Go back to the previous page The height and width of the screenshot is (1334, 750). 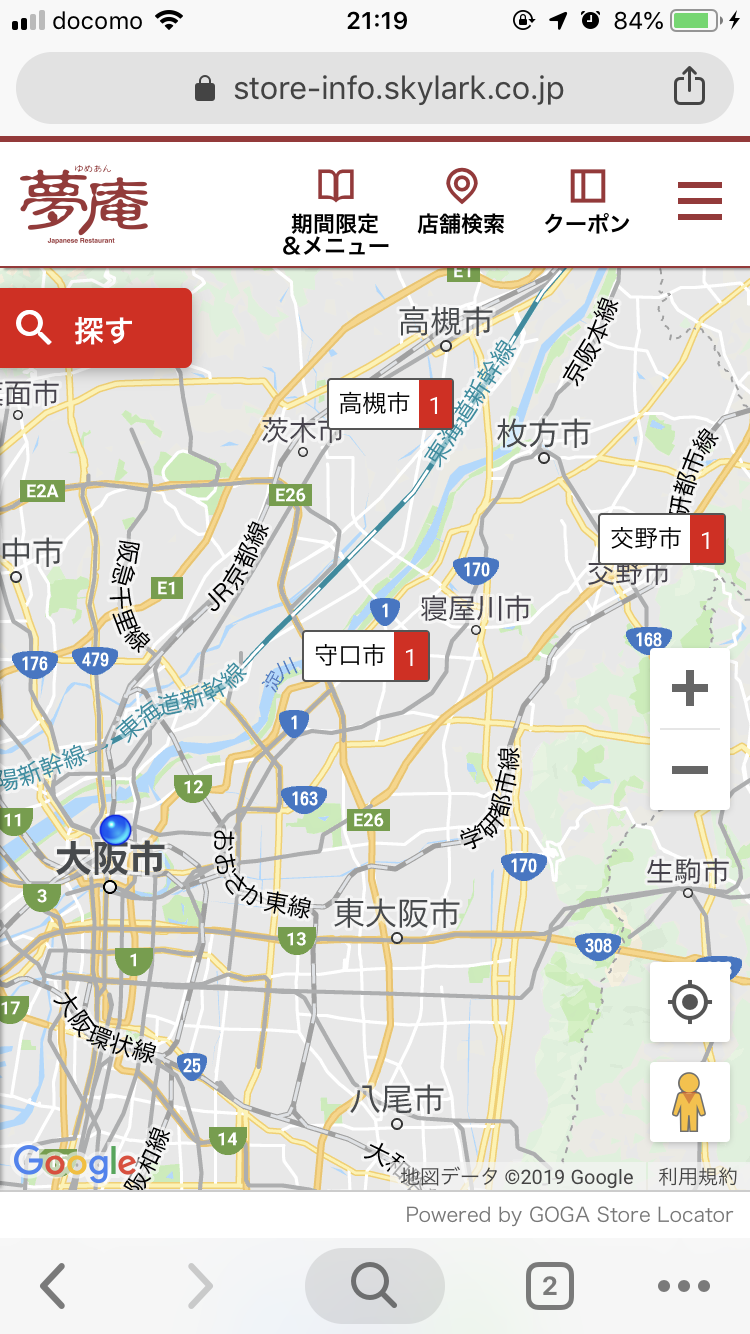point(53,1286)
